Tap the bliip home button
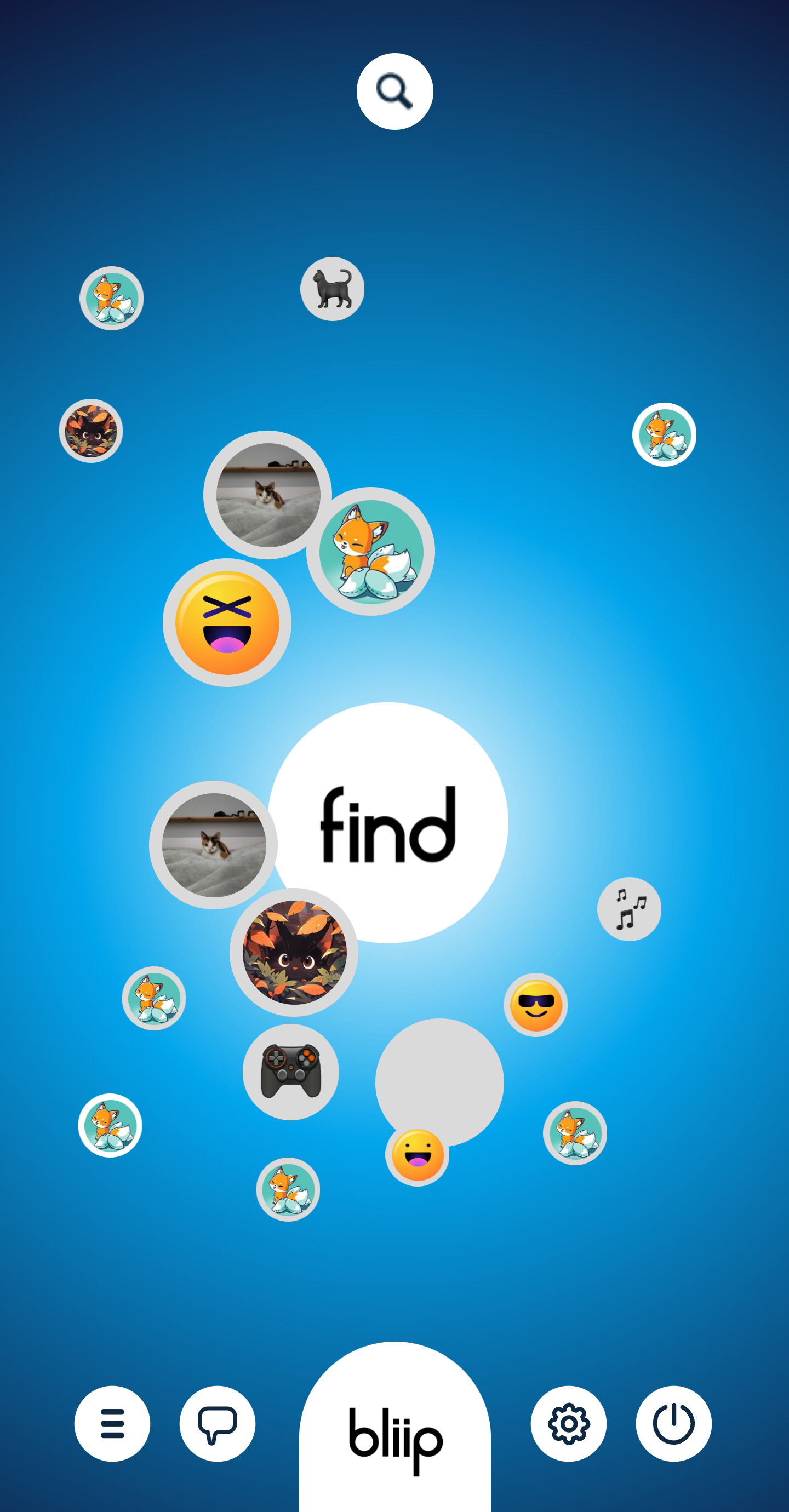Viewport: 789px width, 1512px height. [395, 1432]
